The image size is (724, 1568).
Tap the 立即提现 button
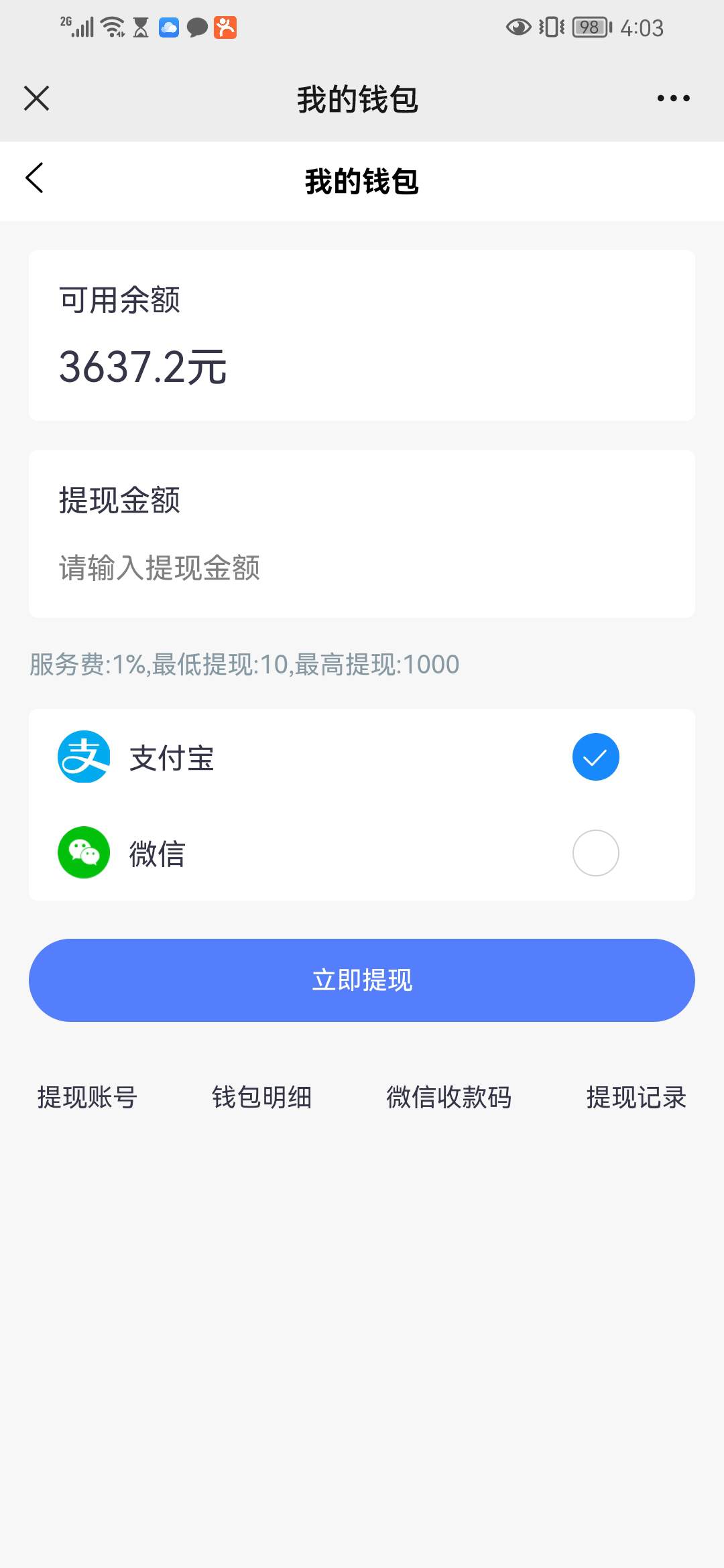click(x=362, y=980)
